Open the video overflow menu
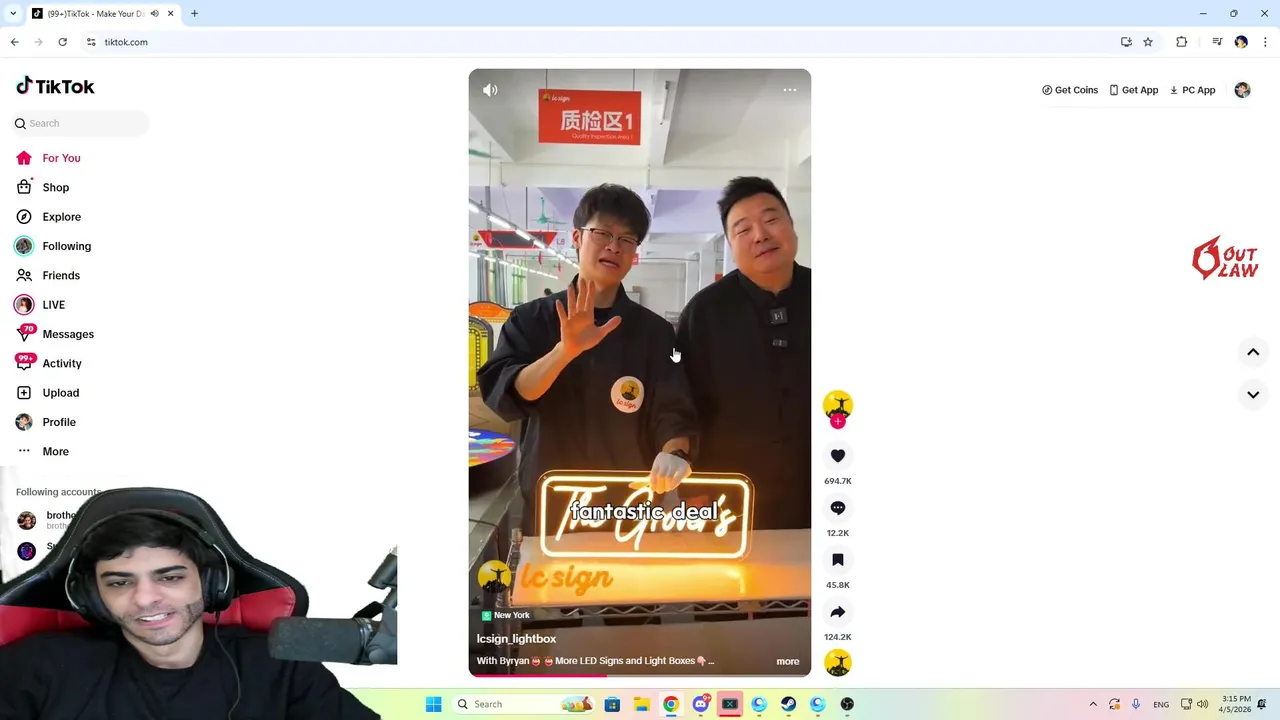The image size is (1280, 720). click(x=790, y=90)
